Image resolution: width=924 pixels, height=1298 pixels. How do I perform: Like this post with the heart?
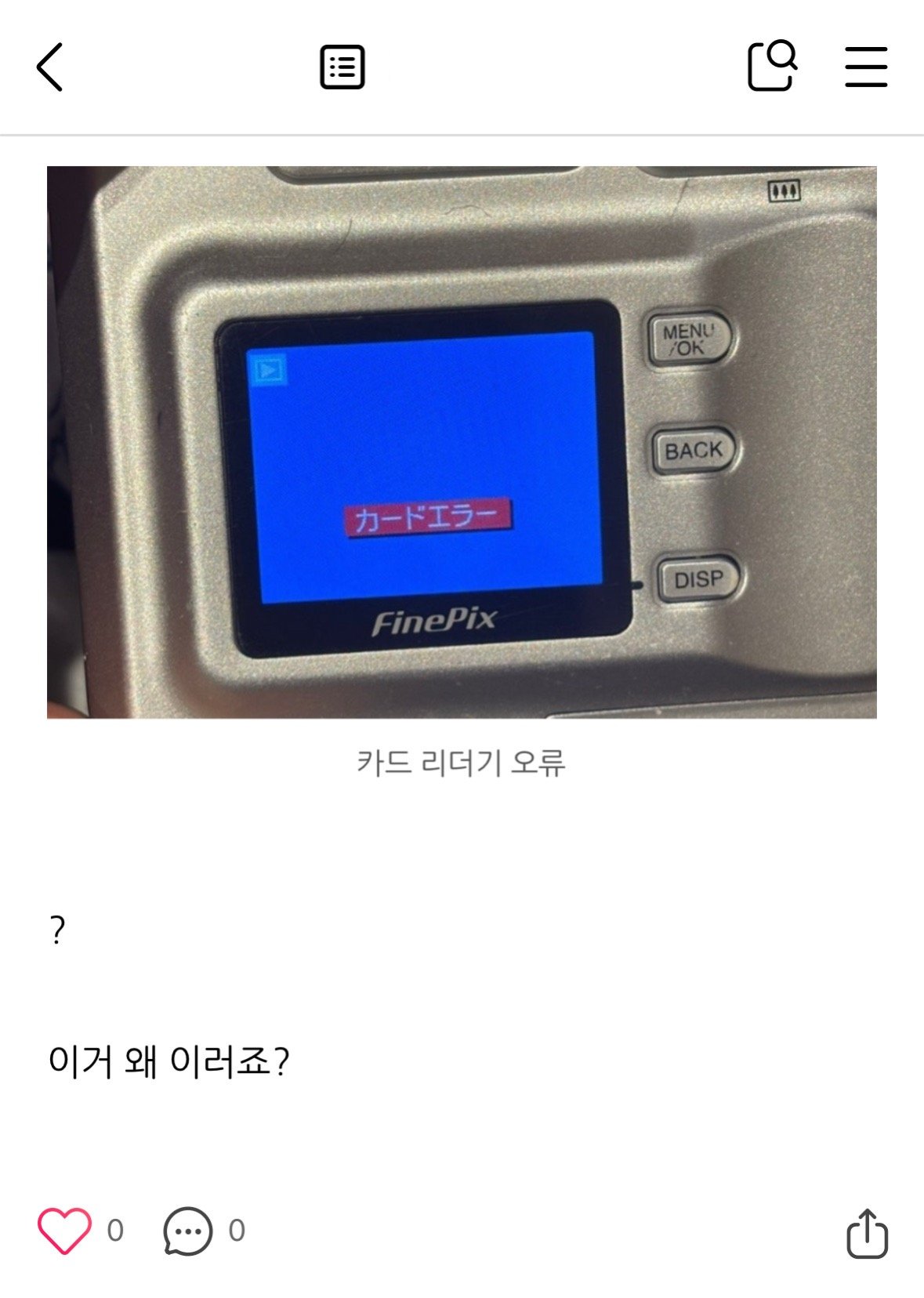click(x=64, y=1231)
